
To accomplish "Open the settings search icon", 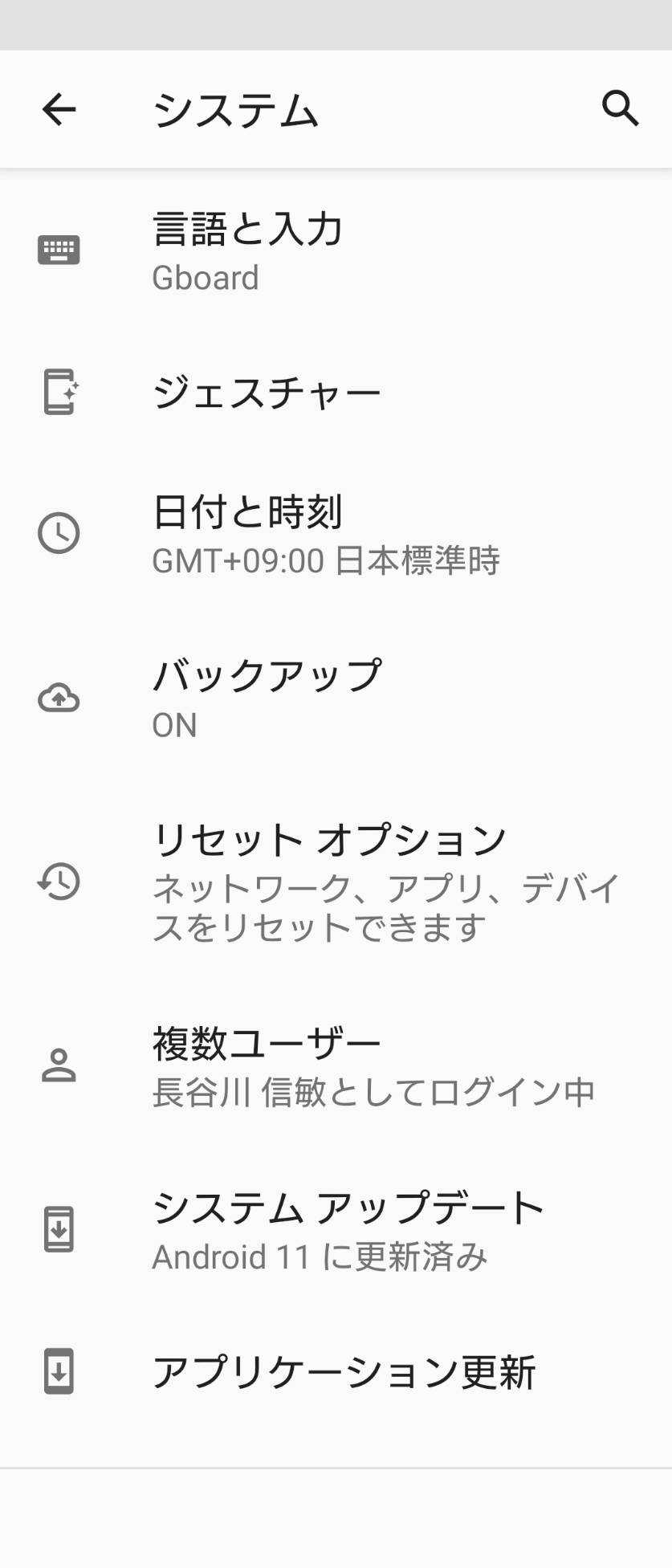I will pyautogui.click(x=620, y=108).
